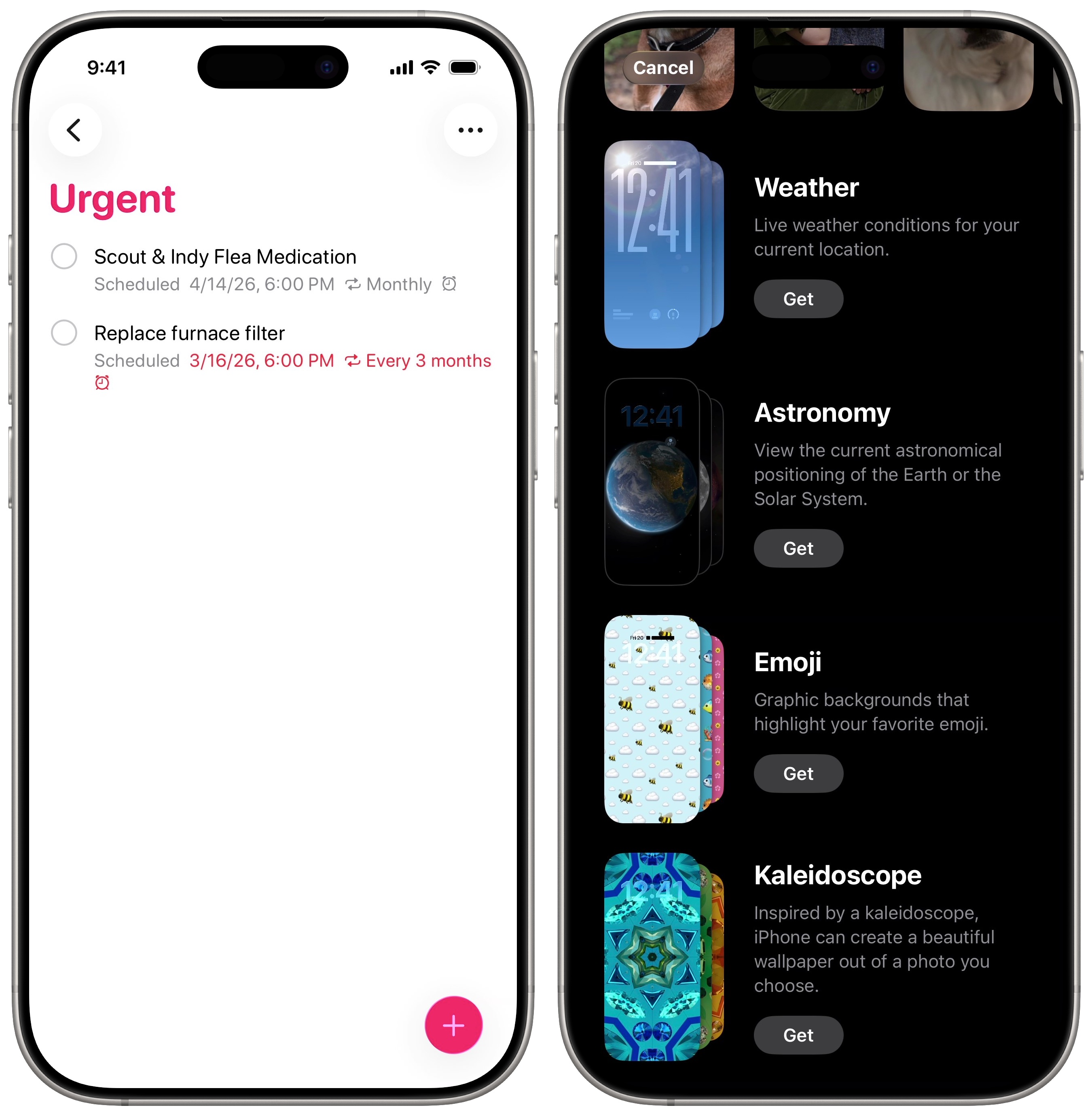Add a new reminder with plus button

point(453,1025)
